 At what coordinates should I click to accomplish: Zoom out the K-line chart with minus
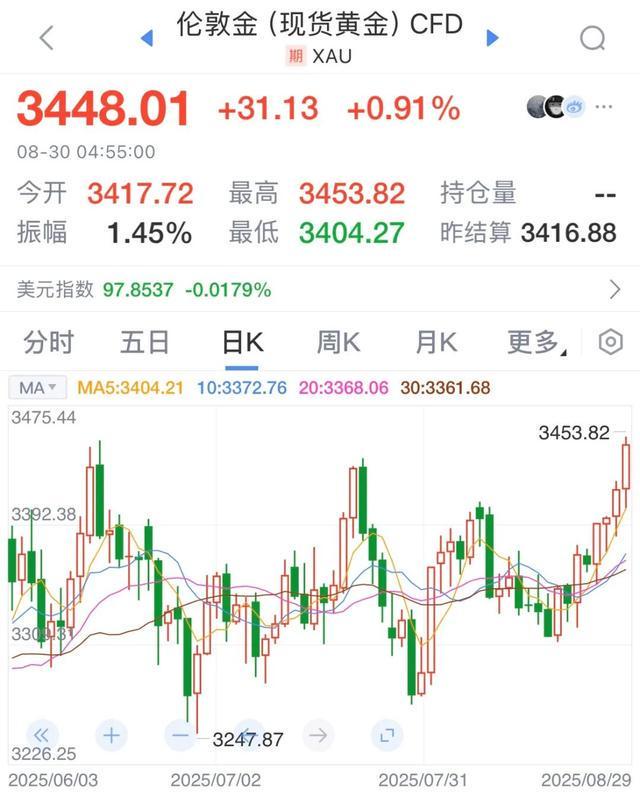180,736
